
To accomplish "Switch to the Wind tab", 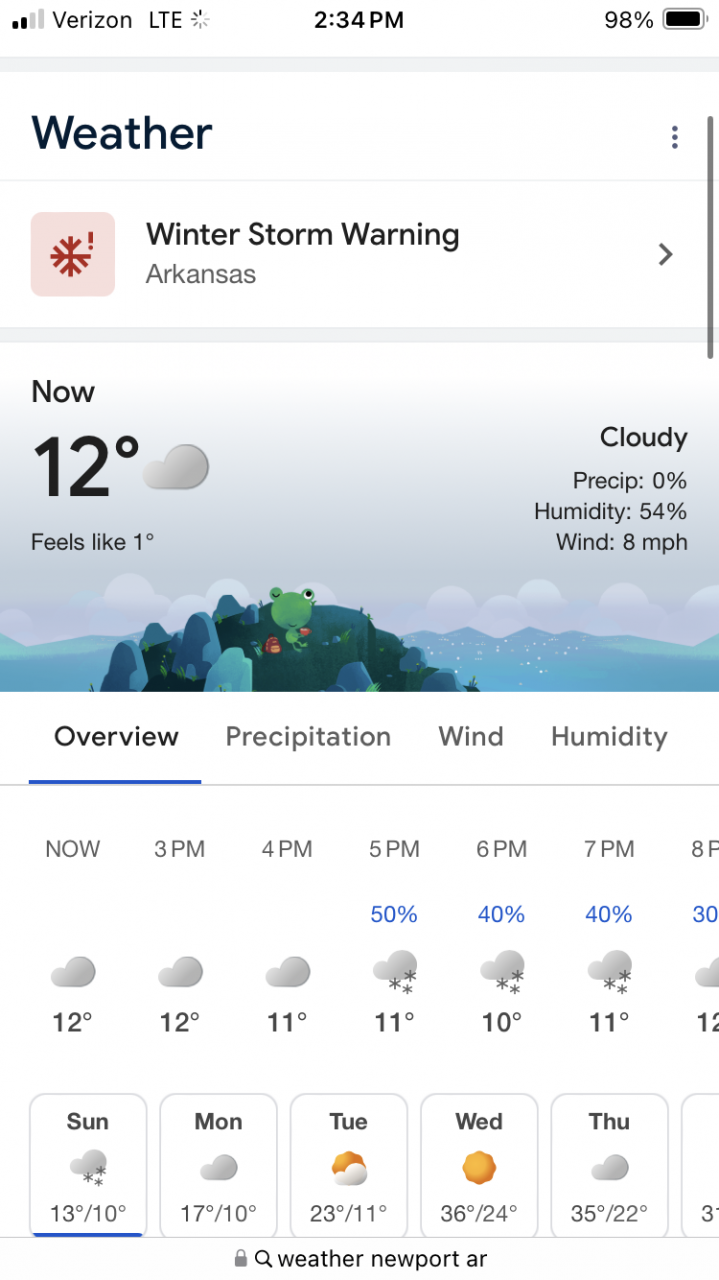I will pyautogui.click(x=471, y=737).
